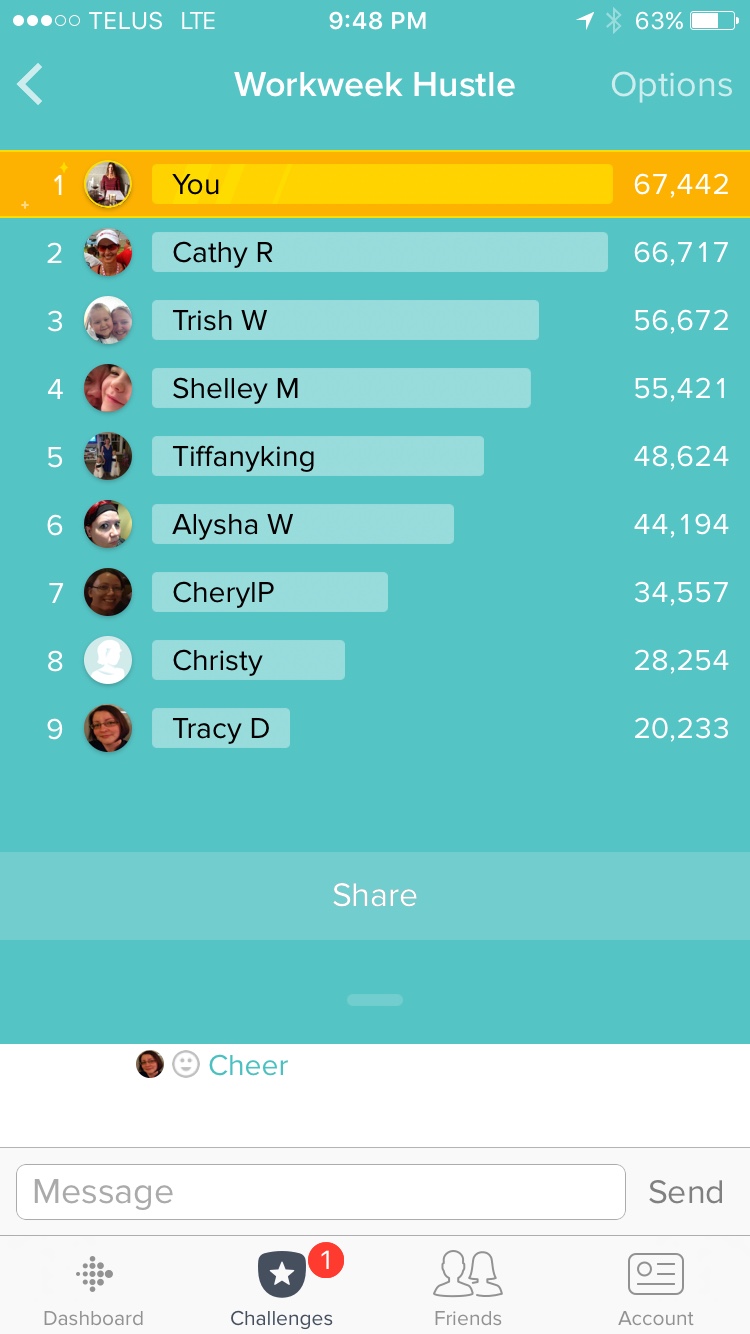Image resolution: width=750 pixels, height=1334 pixels.
Task: Open the Challenges tab
Action: (x=282, y=1288)
